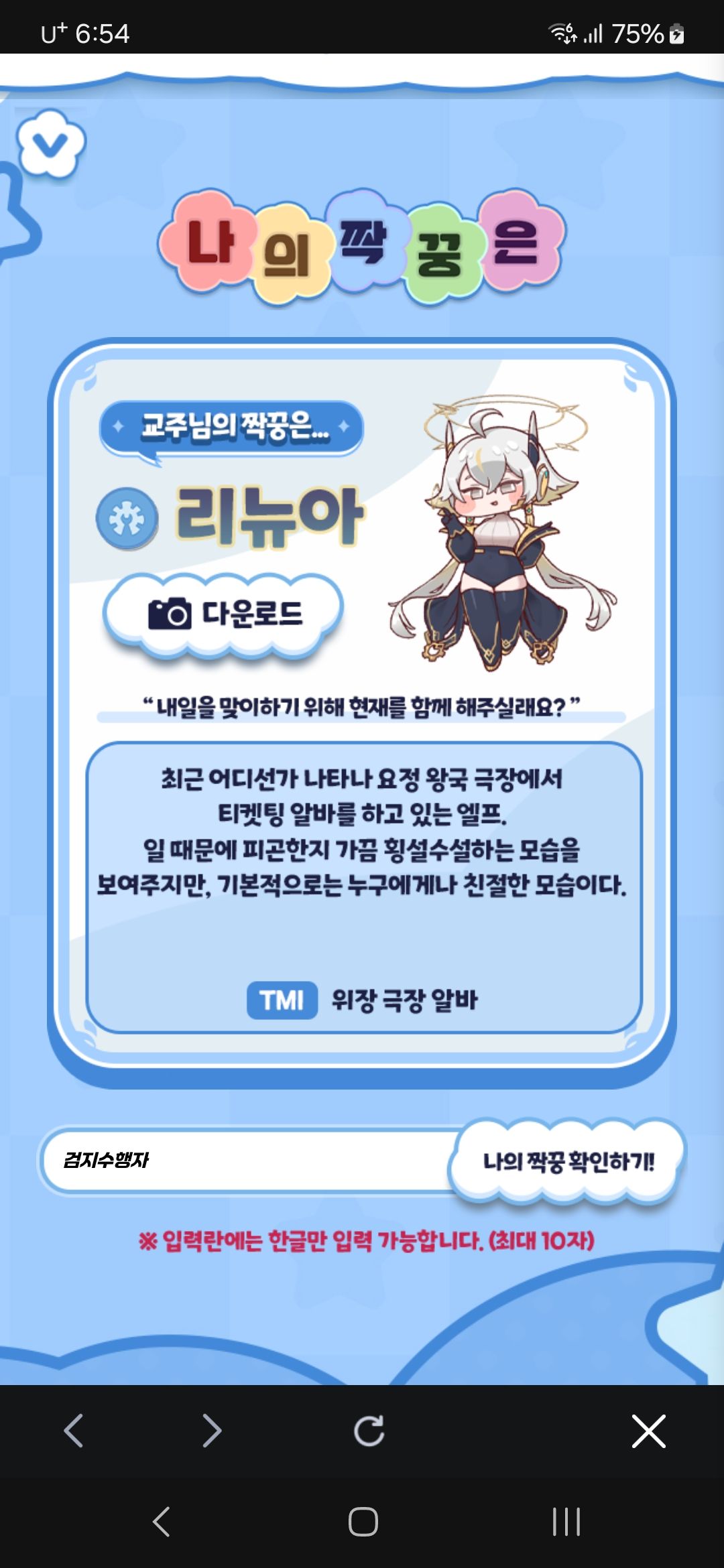Go back a page in the browser
The width and height of the screenshot is (724, 1568).
click(74, 1431)
